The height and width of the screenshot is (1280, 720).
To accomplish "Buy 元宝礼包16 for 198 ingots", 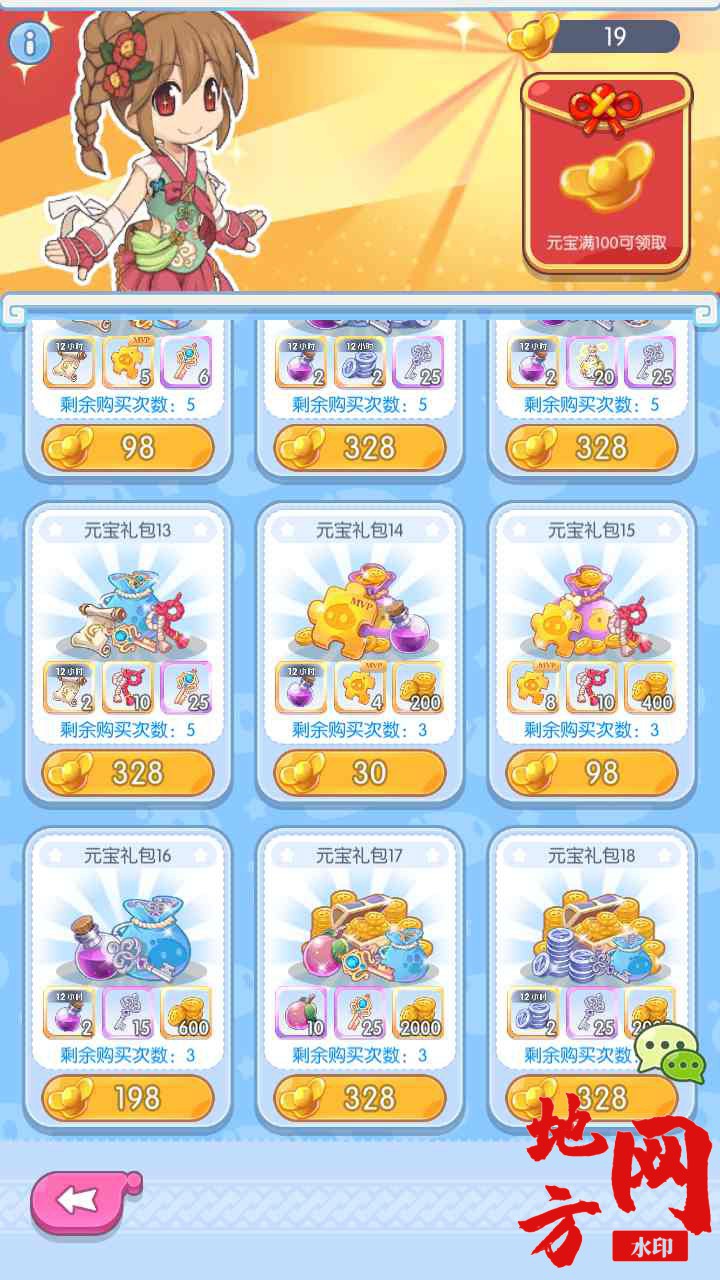I will point(128,1098).
